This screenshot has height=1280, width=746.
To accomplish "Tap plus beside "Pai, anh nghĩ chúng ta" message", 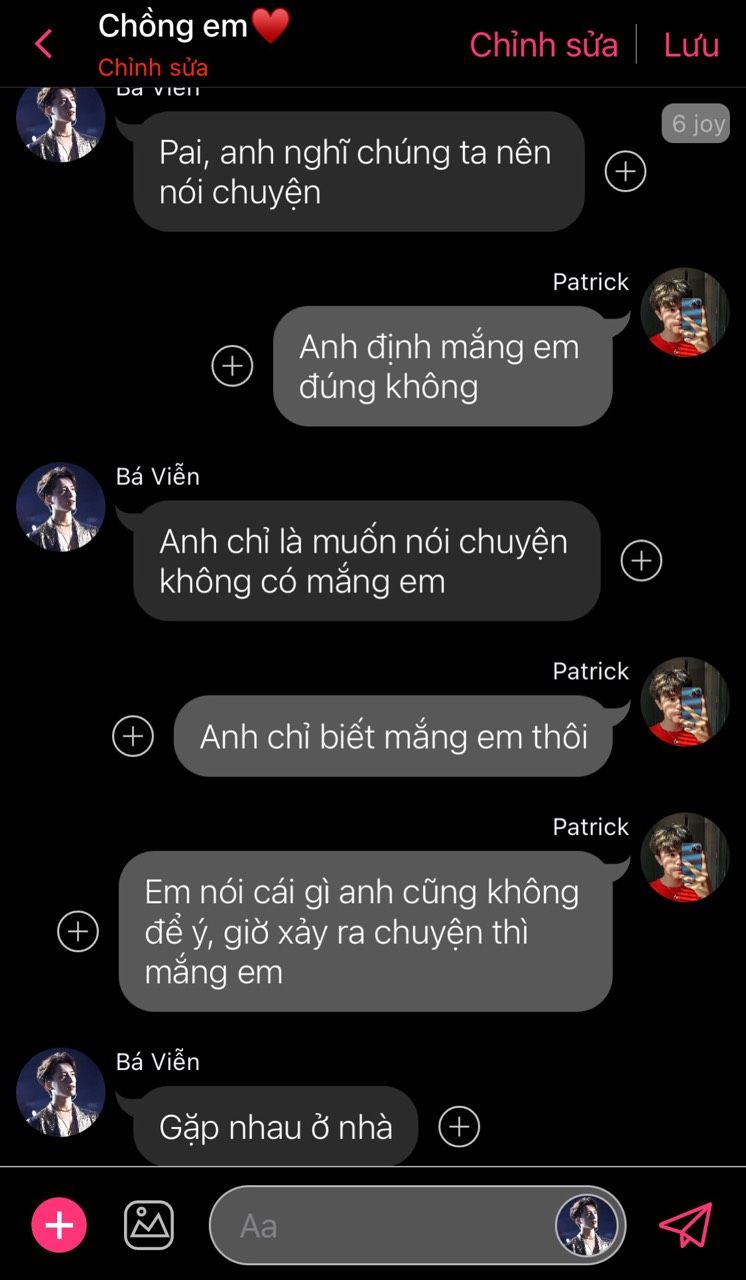I will [x=625, y=171].
